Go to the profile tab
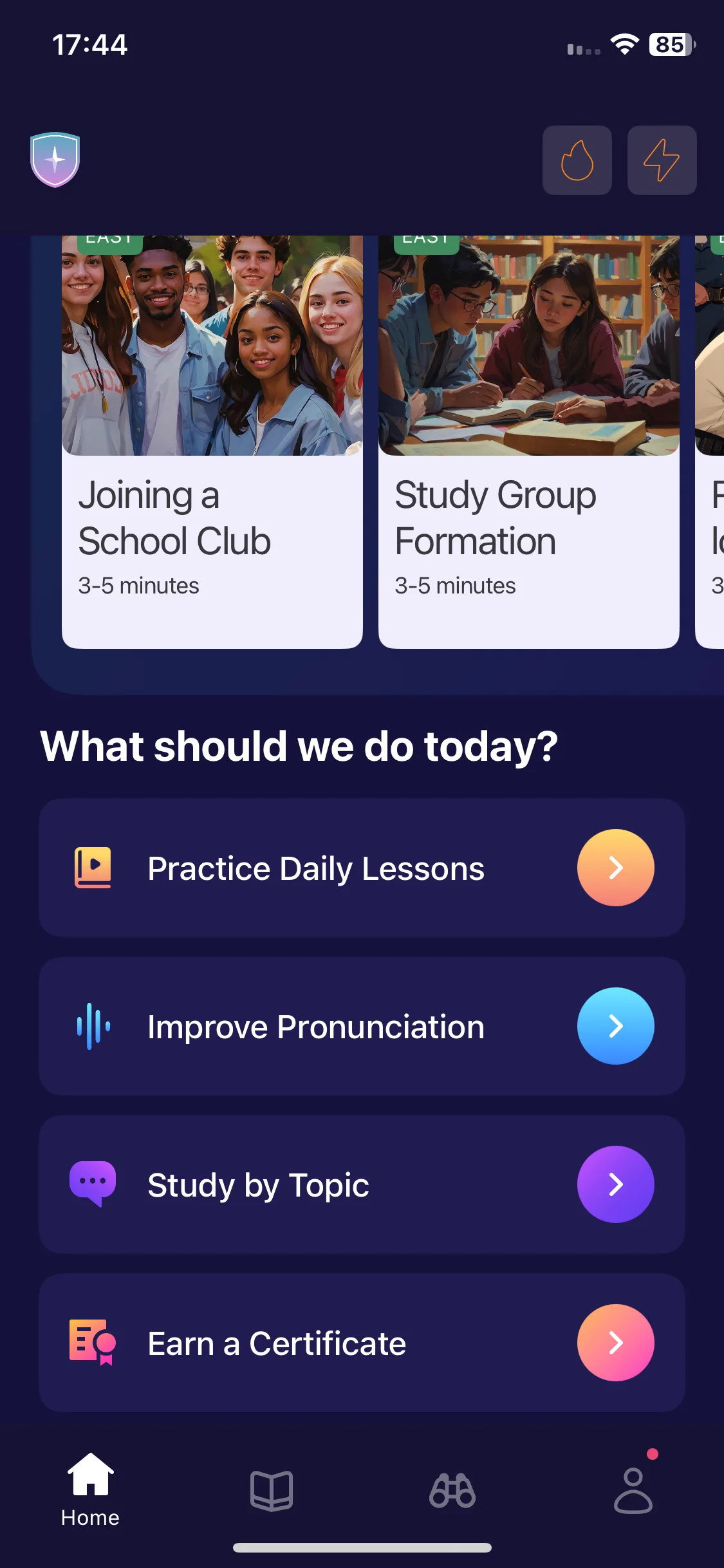Viewport: 724px width, 1568px height. point(633,1489)
